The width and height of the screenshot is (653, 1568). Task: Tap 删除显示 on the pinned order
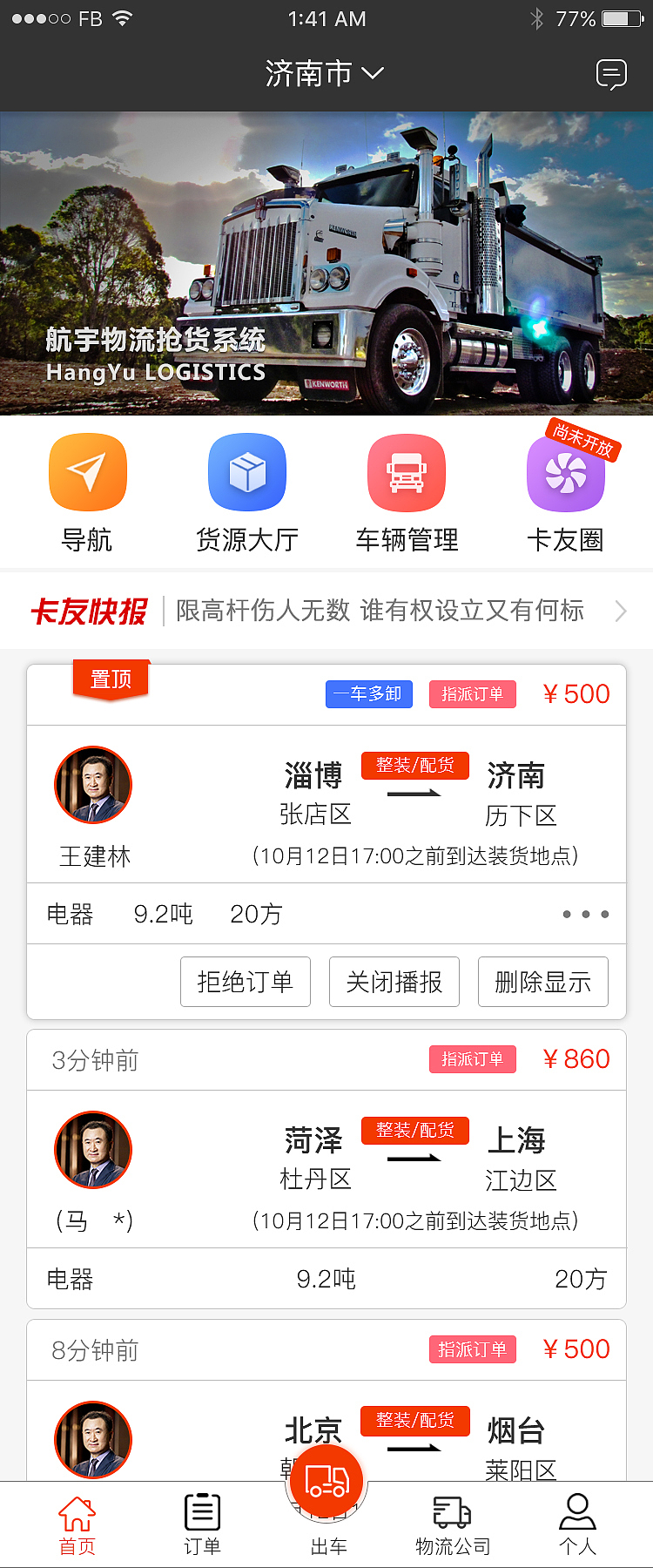point(542,982)
